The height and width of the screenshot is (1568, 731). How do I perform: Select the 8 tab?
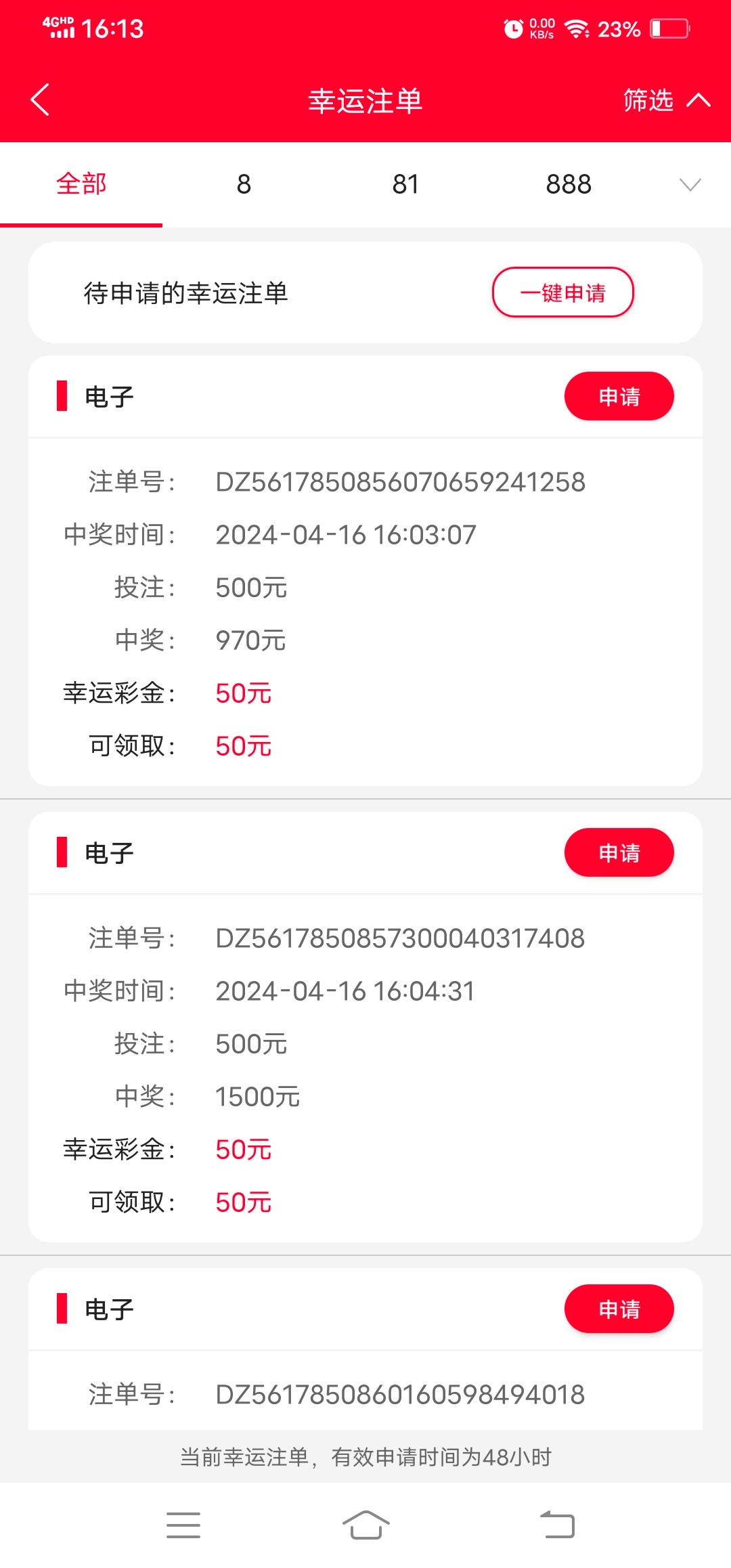244,184
